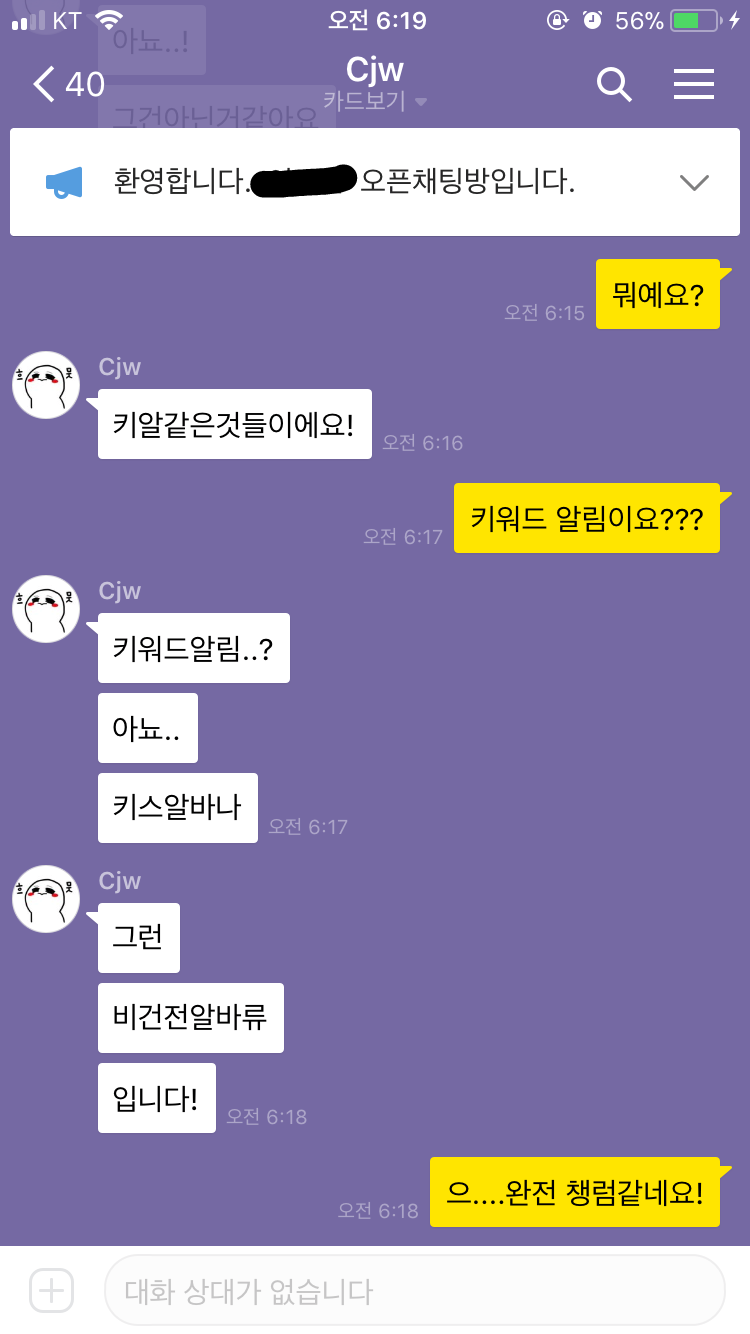Search within this chat

614,85
